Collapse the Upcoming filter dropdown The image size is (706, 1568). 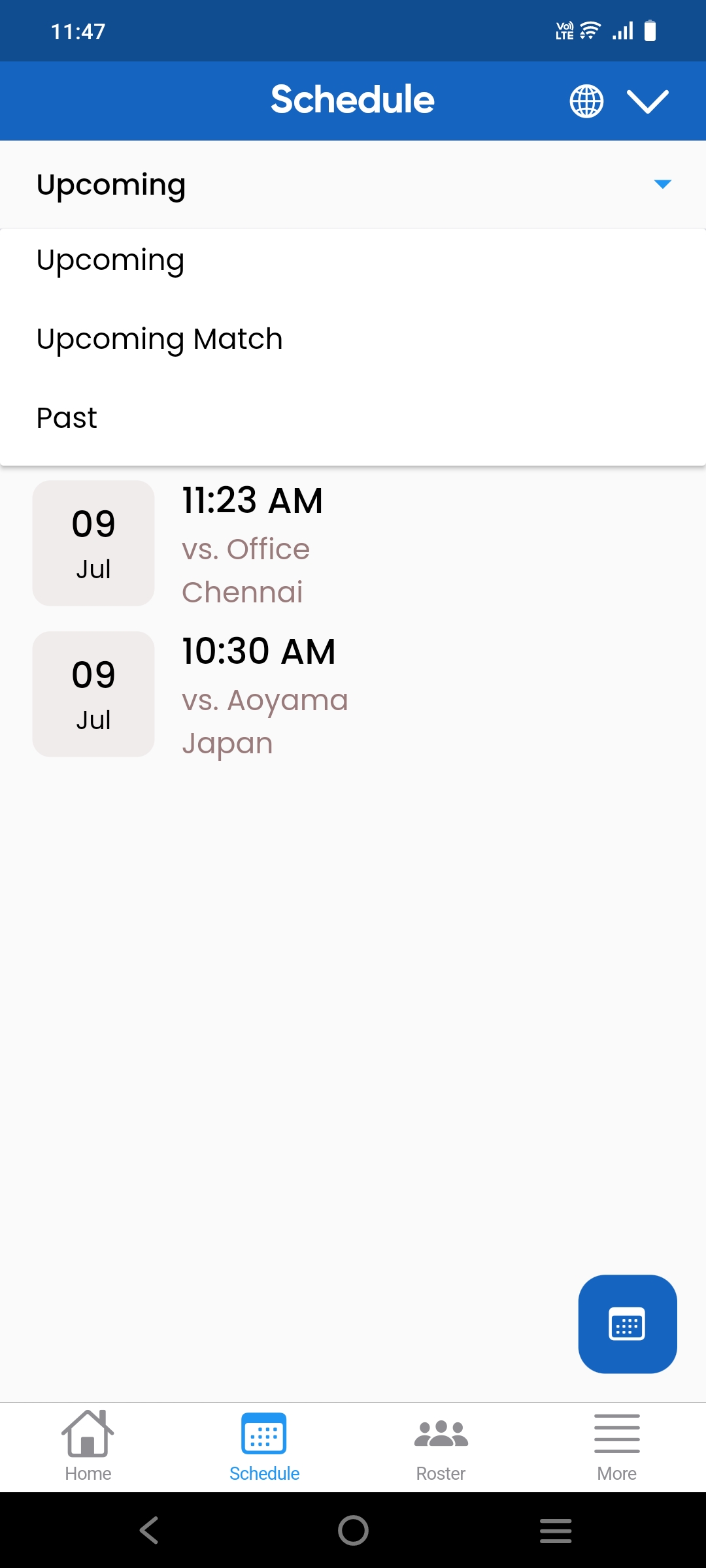click(x=662, y=184)
